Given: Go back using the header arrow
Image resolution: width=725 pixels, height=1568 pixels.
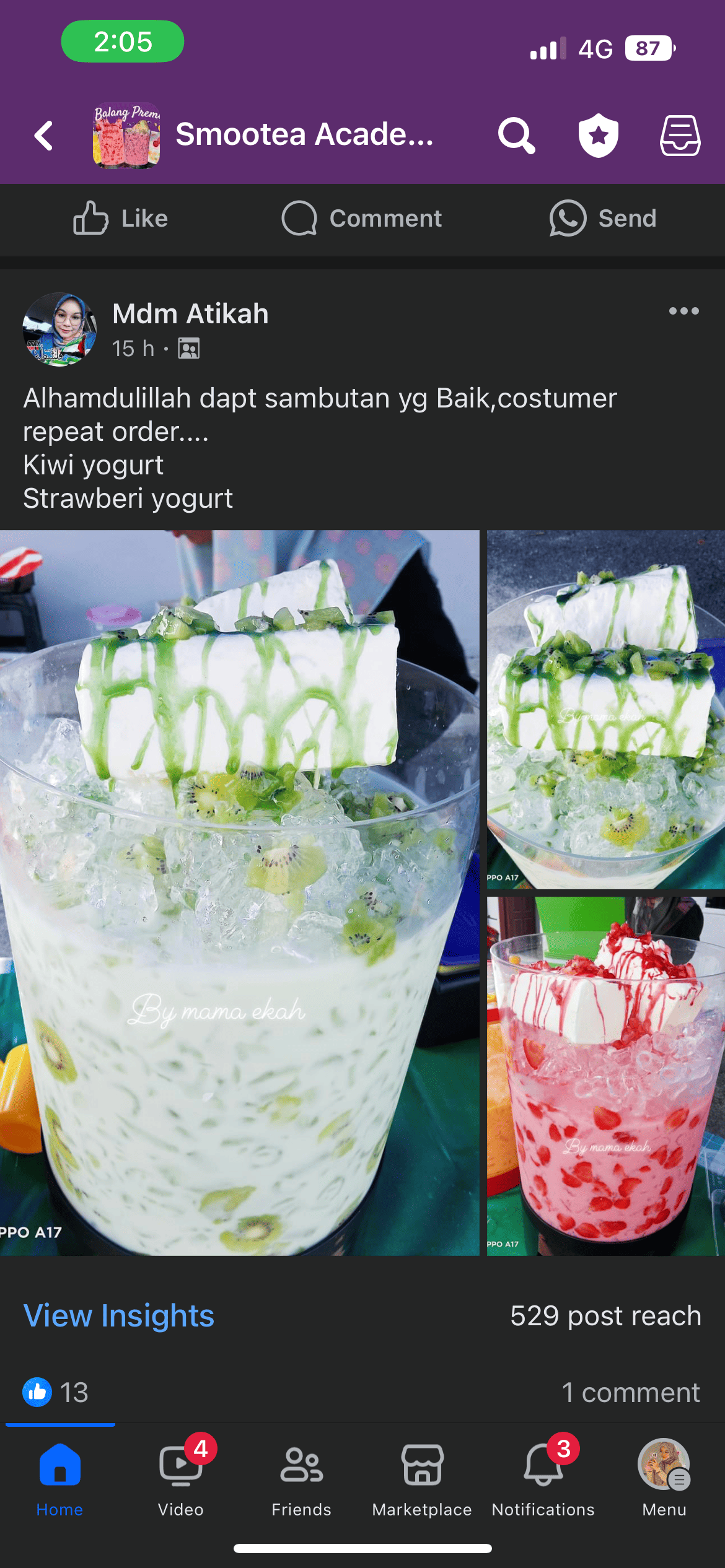Looking at the screenshot, I should click(43, 135).
